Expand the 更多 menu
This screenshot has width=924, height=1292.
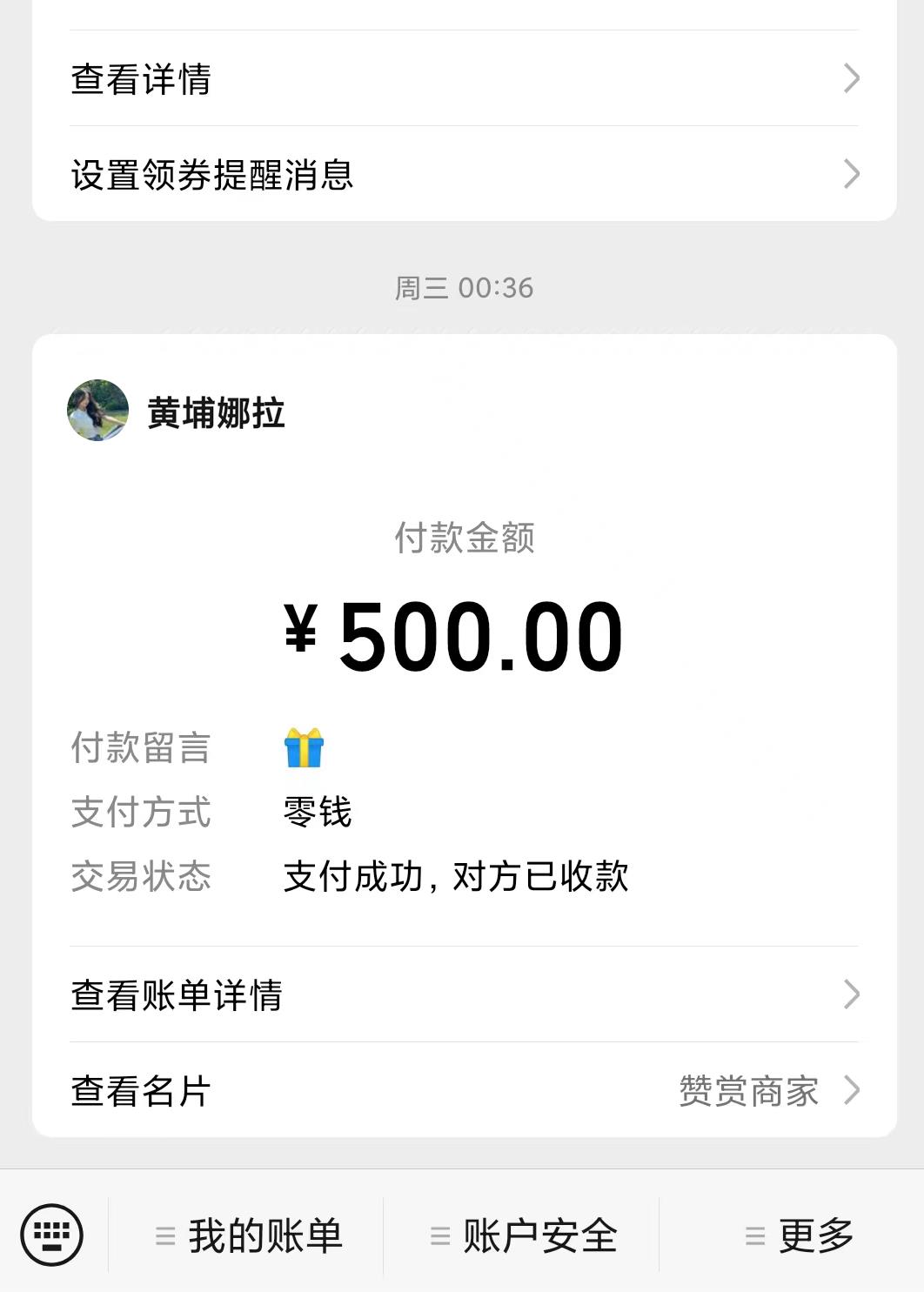click(799, 1235)
